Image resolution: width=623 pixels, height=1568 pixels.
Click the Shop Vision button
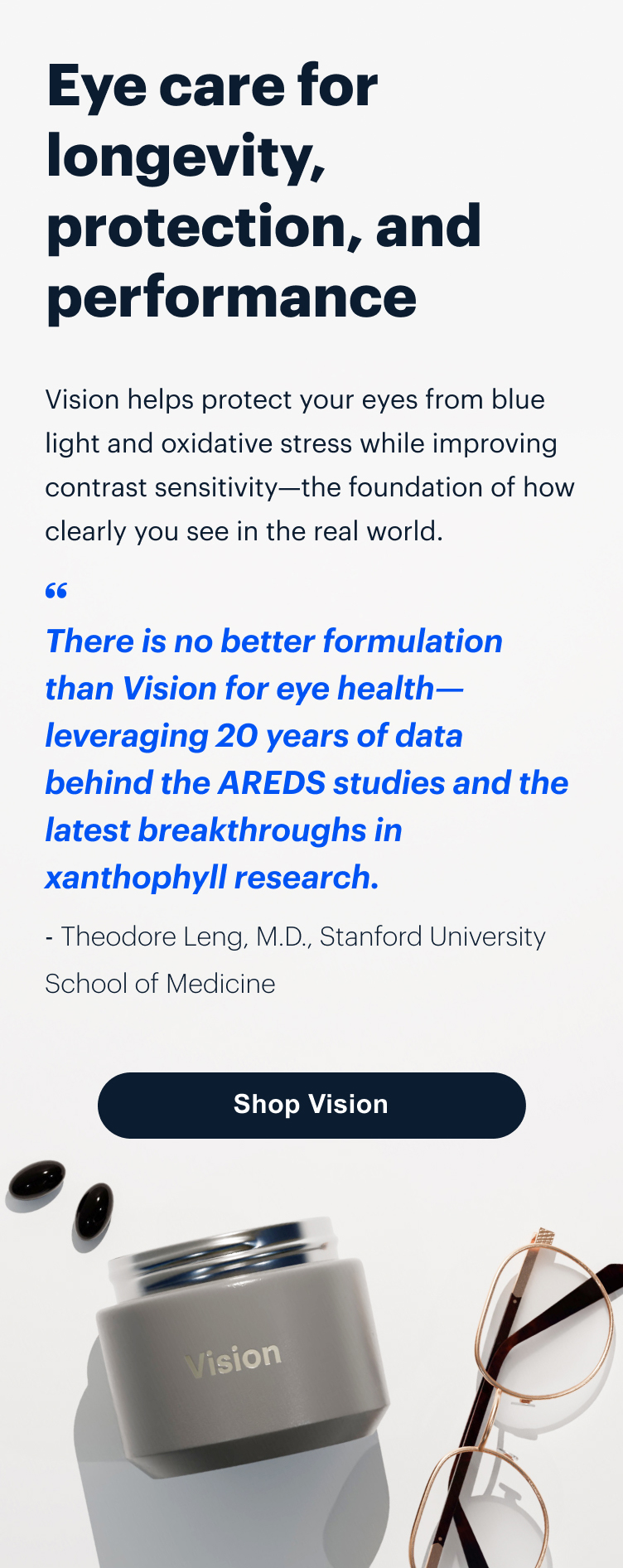point(311,1105)
